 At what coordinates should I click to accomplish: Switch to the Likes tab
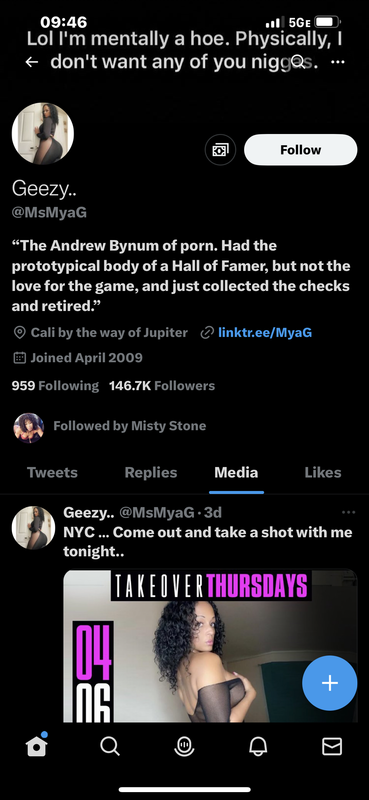(x=323, y=472)
